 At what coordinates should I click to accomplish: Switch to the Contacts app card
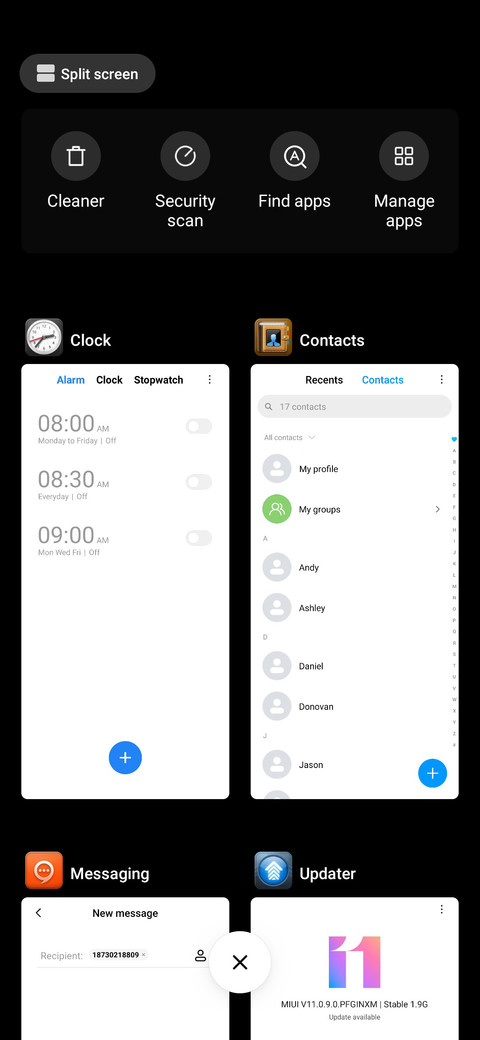355,581
